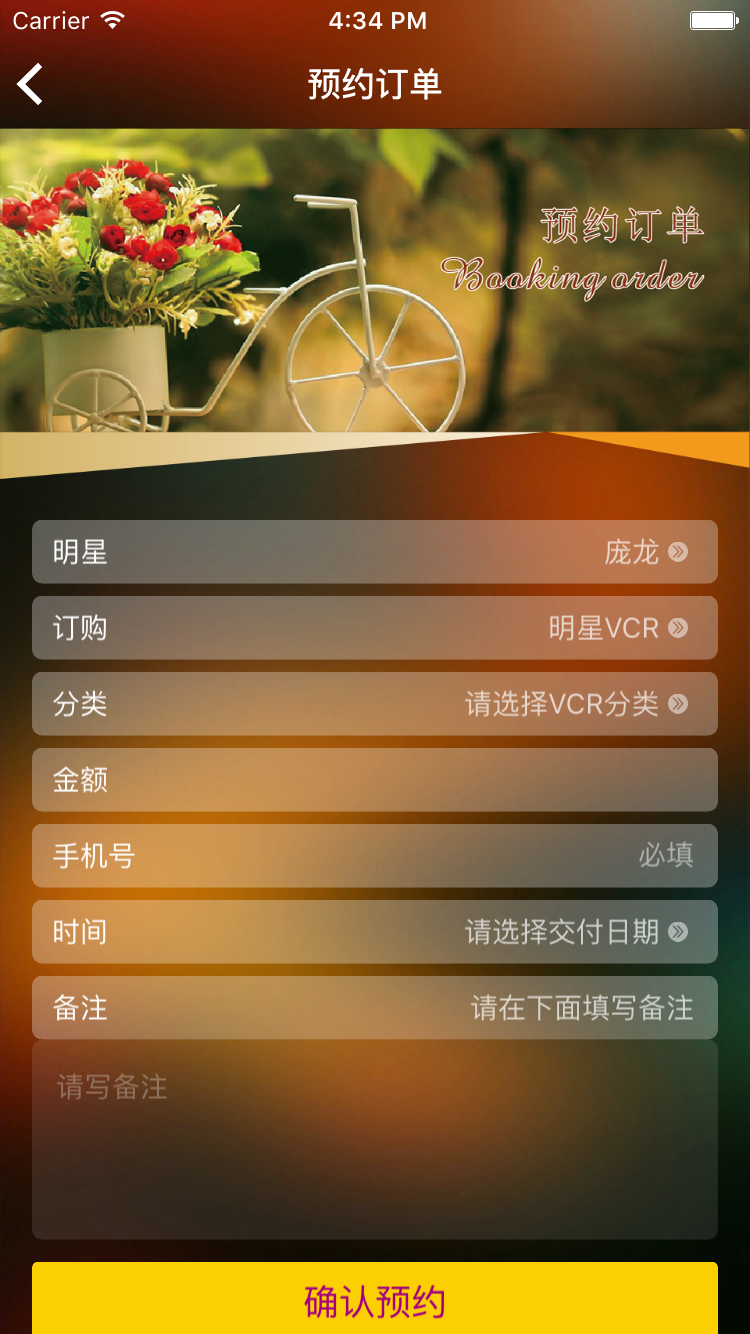Tap the 备注 row showing 请在下面填写备注

[x=375, y=1008]
